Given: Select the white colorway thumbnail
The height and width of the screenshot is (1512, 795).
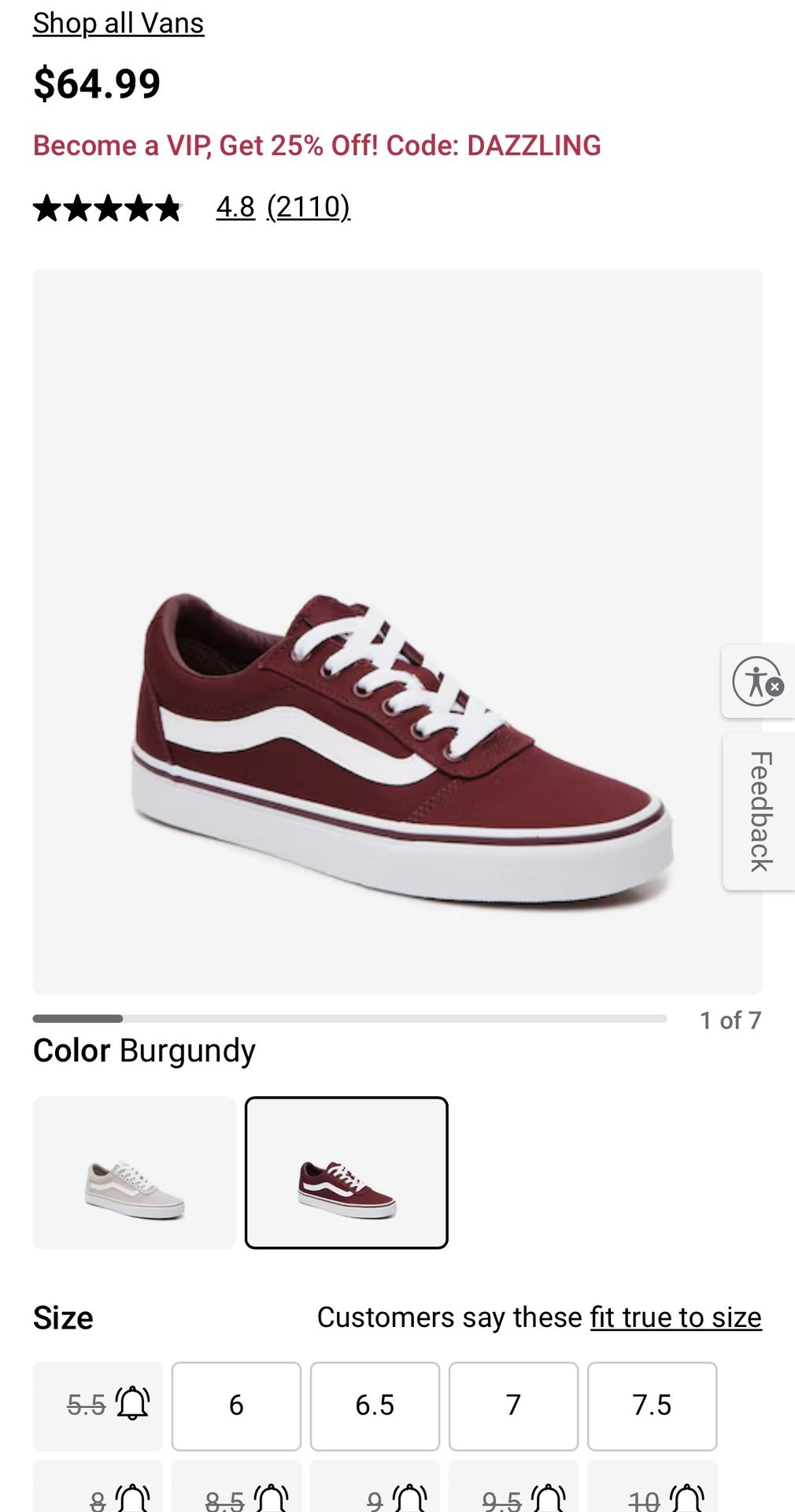Looking at the screenshot, I should [x=133, y=1174].
